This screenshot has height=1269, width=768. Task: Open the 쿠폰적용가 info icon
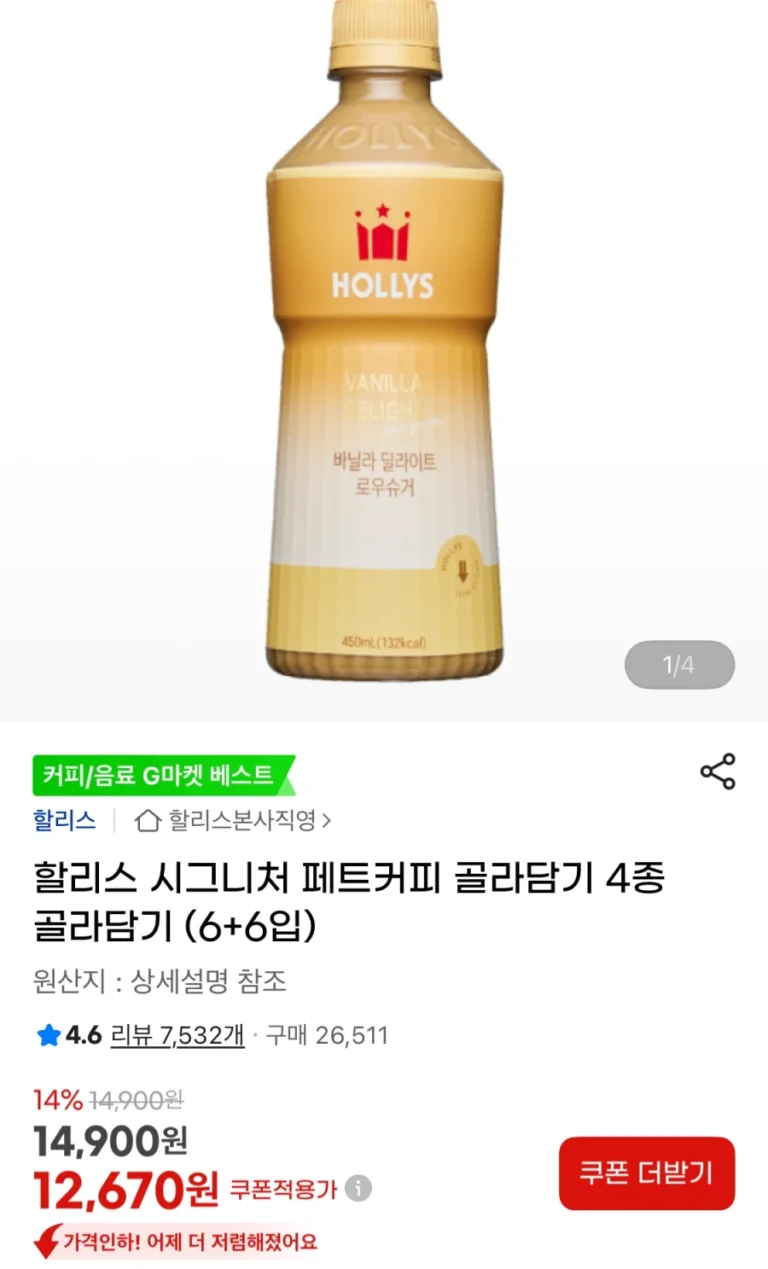pos(358,1189)
